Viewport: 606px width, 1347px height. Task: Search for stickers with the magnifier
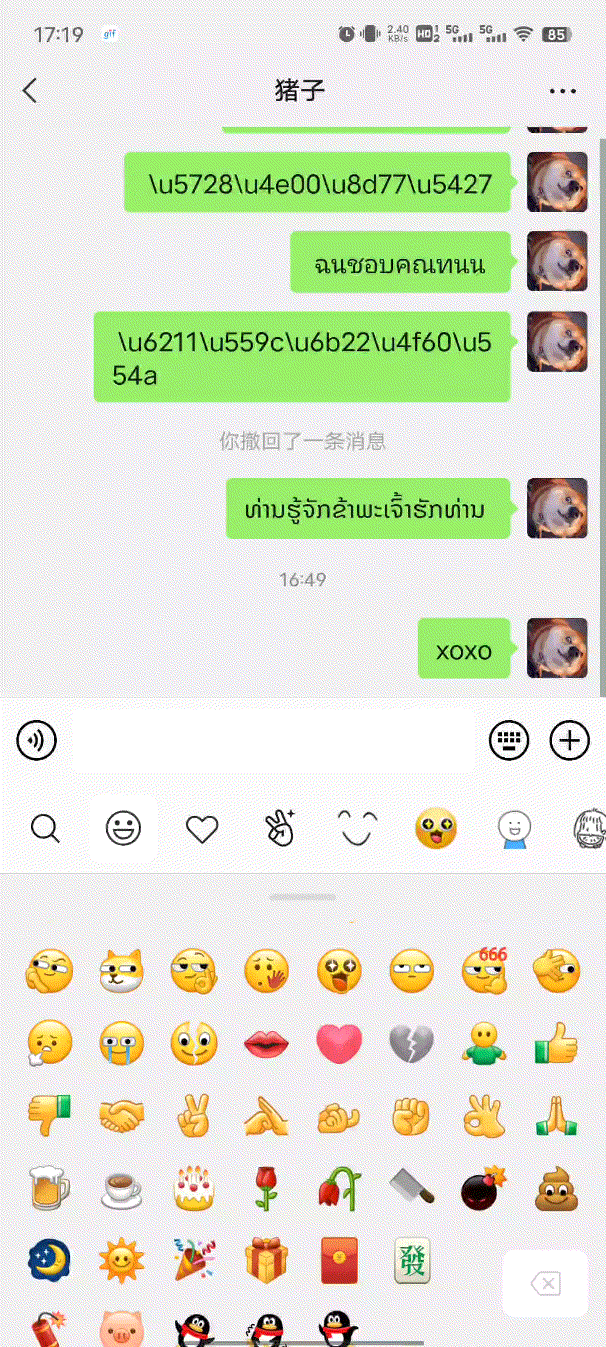(x=45, y=829)
